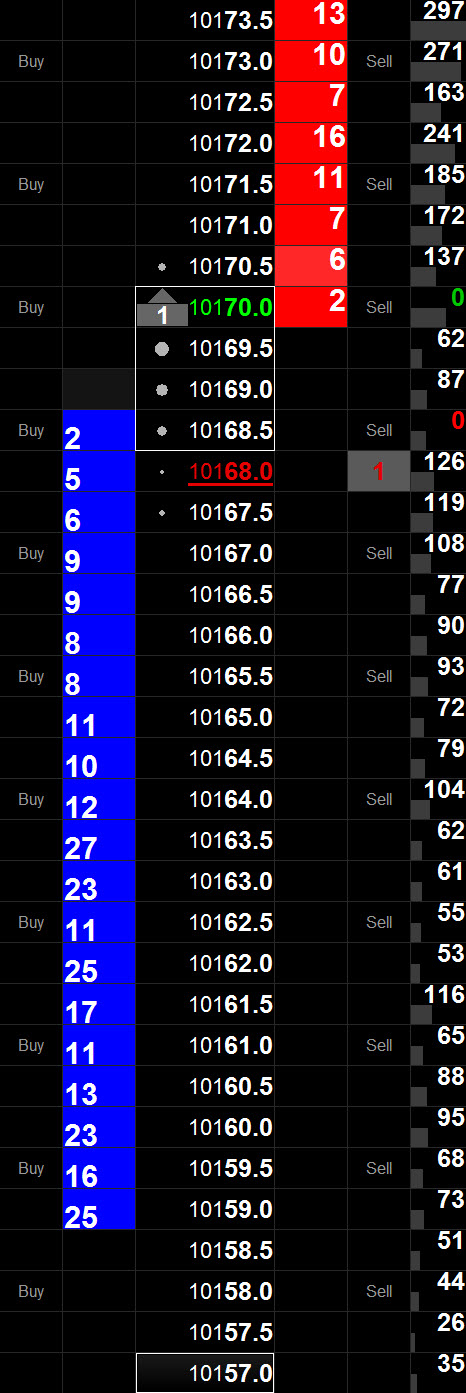Hit Sell at price 10161.0
466x1393 pixels.
[x=379, y=1045]
